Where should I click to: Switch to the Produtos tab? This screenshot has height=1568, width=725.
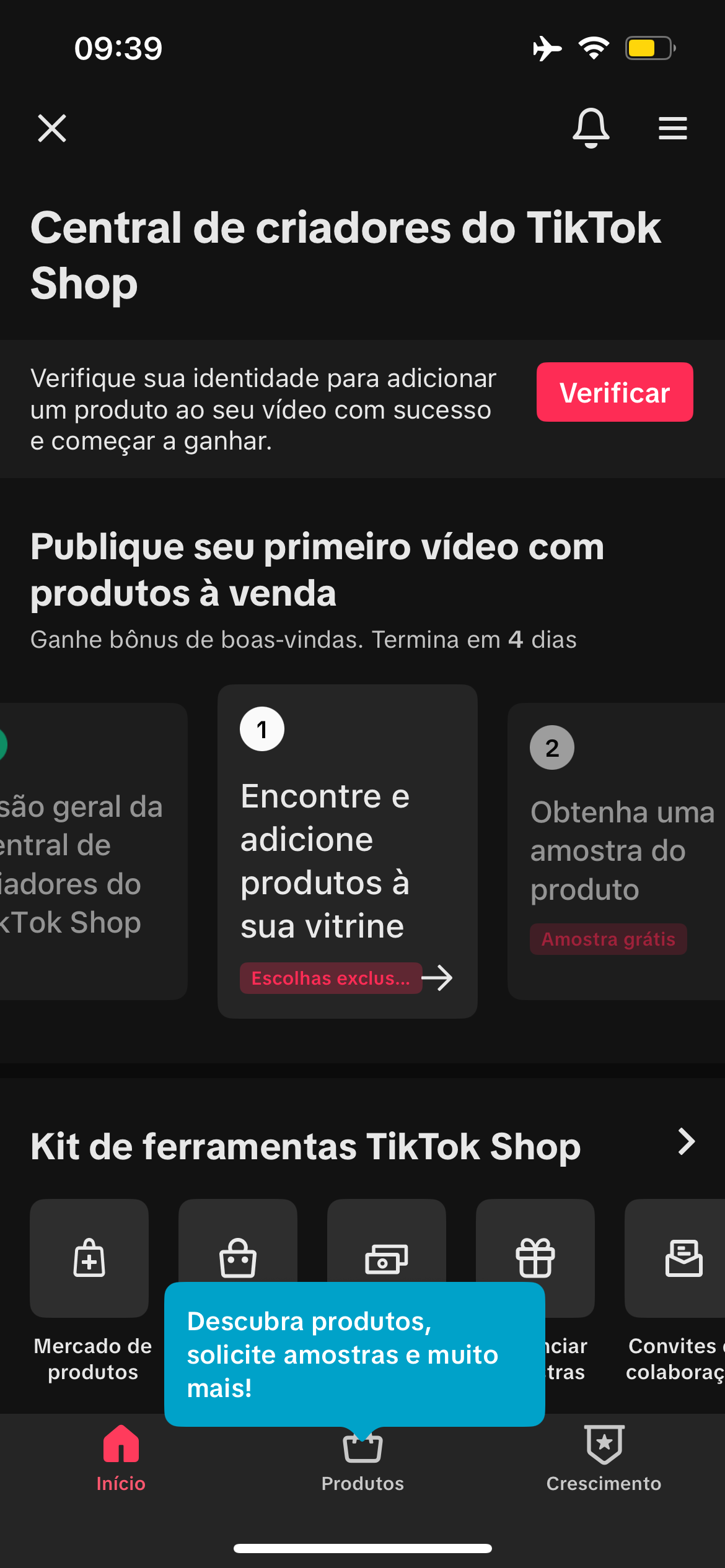362,1460
